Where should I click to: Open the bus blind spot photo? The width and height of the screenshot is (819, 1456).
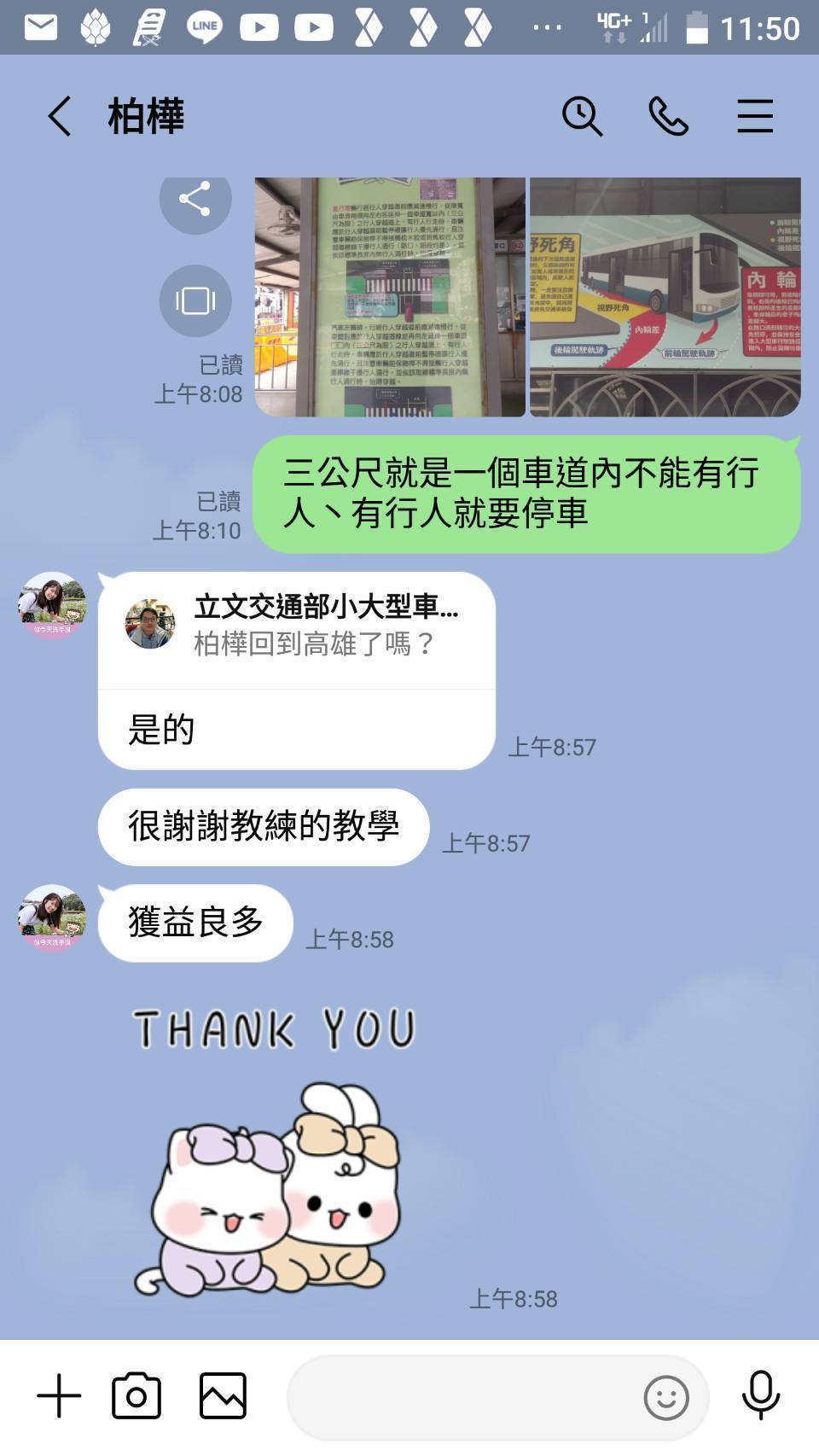[x=665, y=297]
